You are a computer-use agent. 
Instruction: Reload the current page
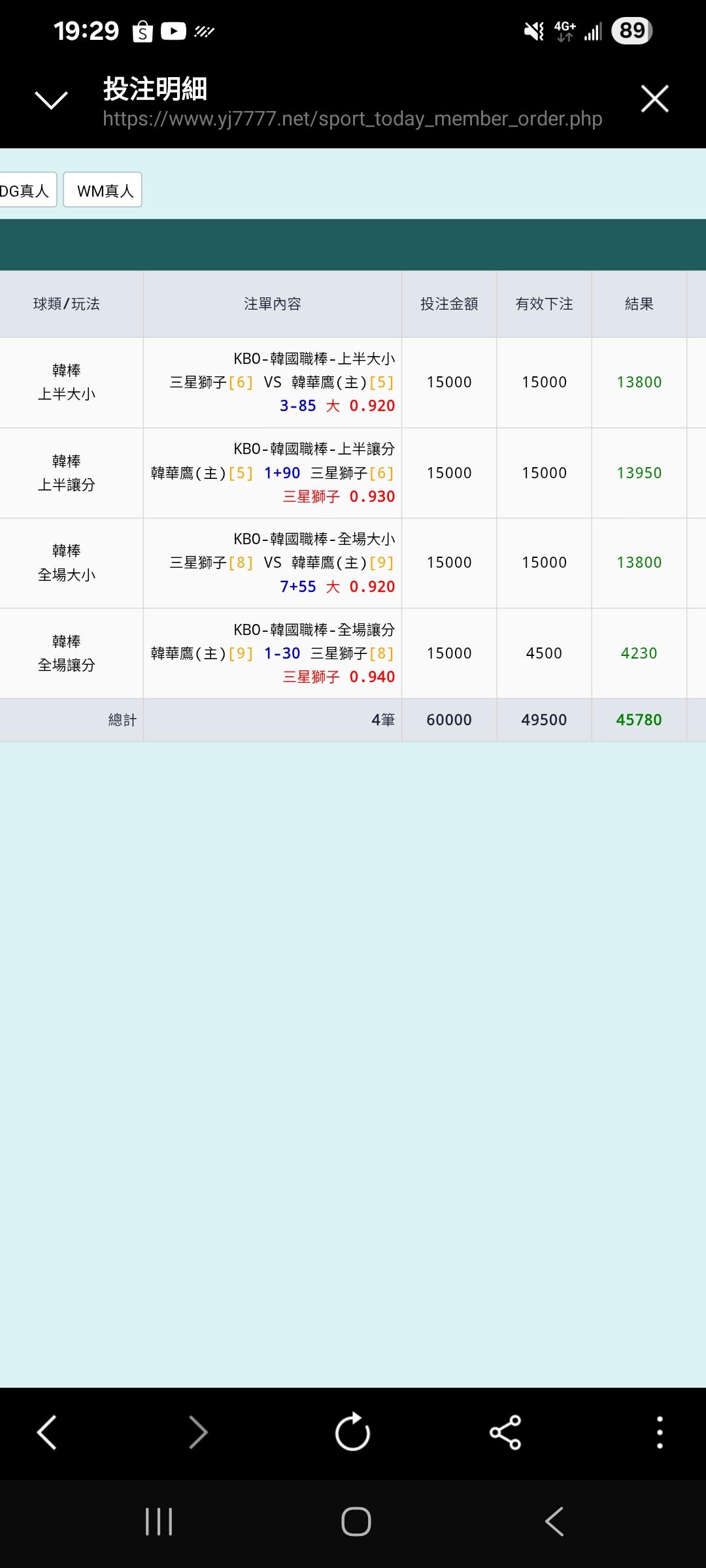pos(352,1432)
